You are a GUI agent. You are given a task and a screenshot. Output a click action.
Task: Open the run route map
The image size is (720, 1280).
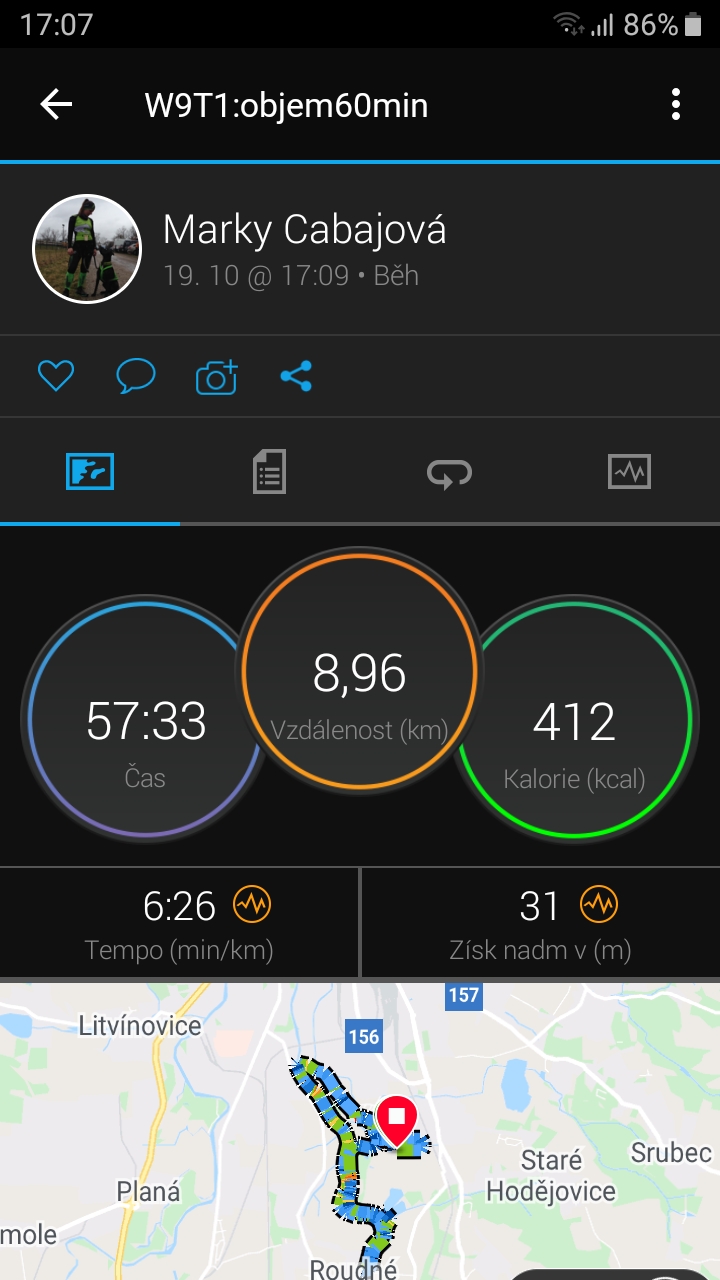[x=360, y=1130]
